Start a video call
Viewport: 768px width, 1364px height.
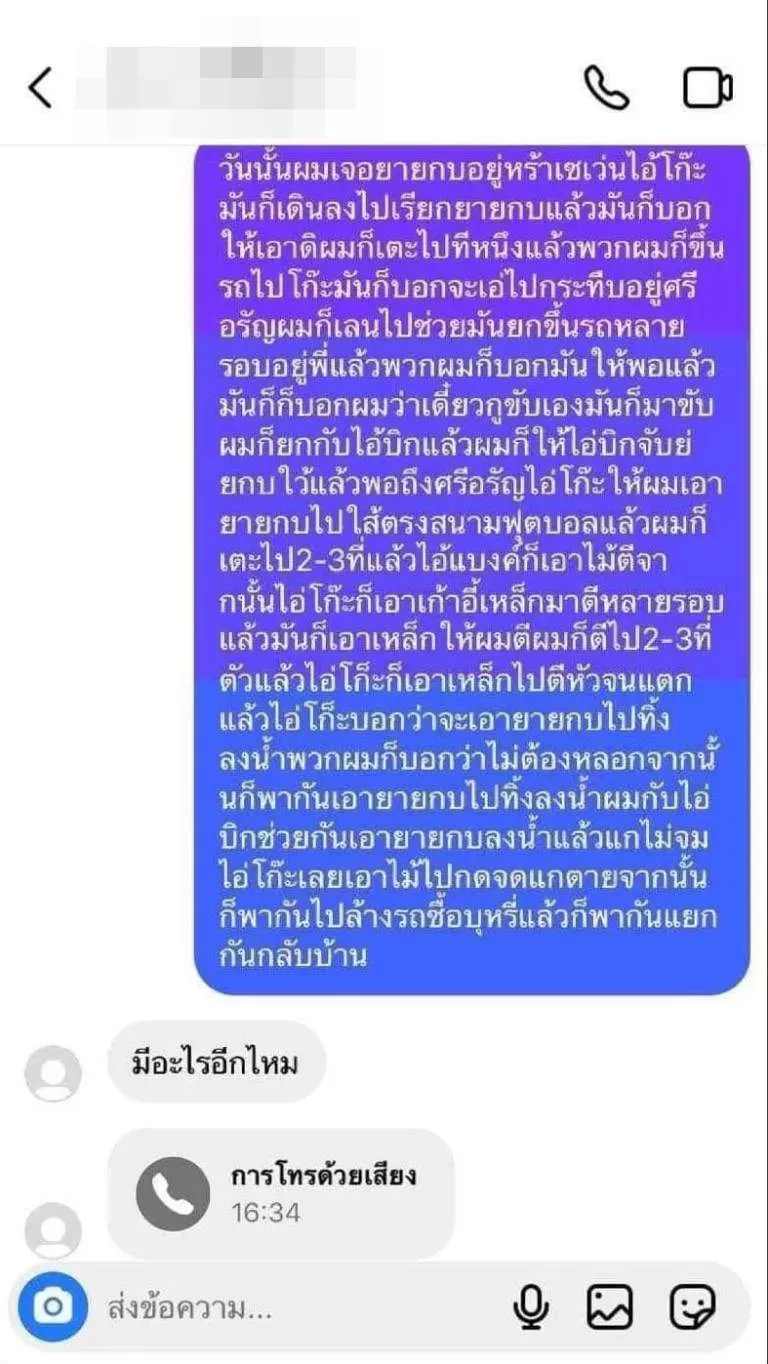click(x=707, y=88)
